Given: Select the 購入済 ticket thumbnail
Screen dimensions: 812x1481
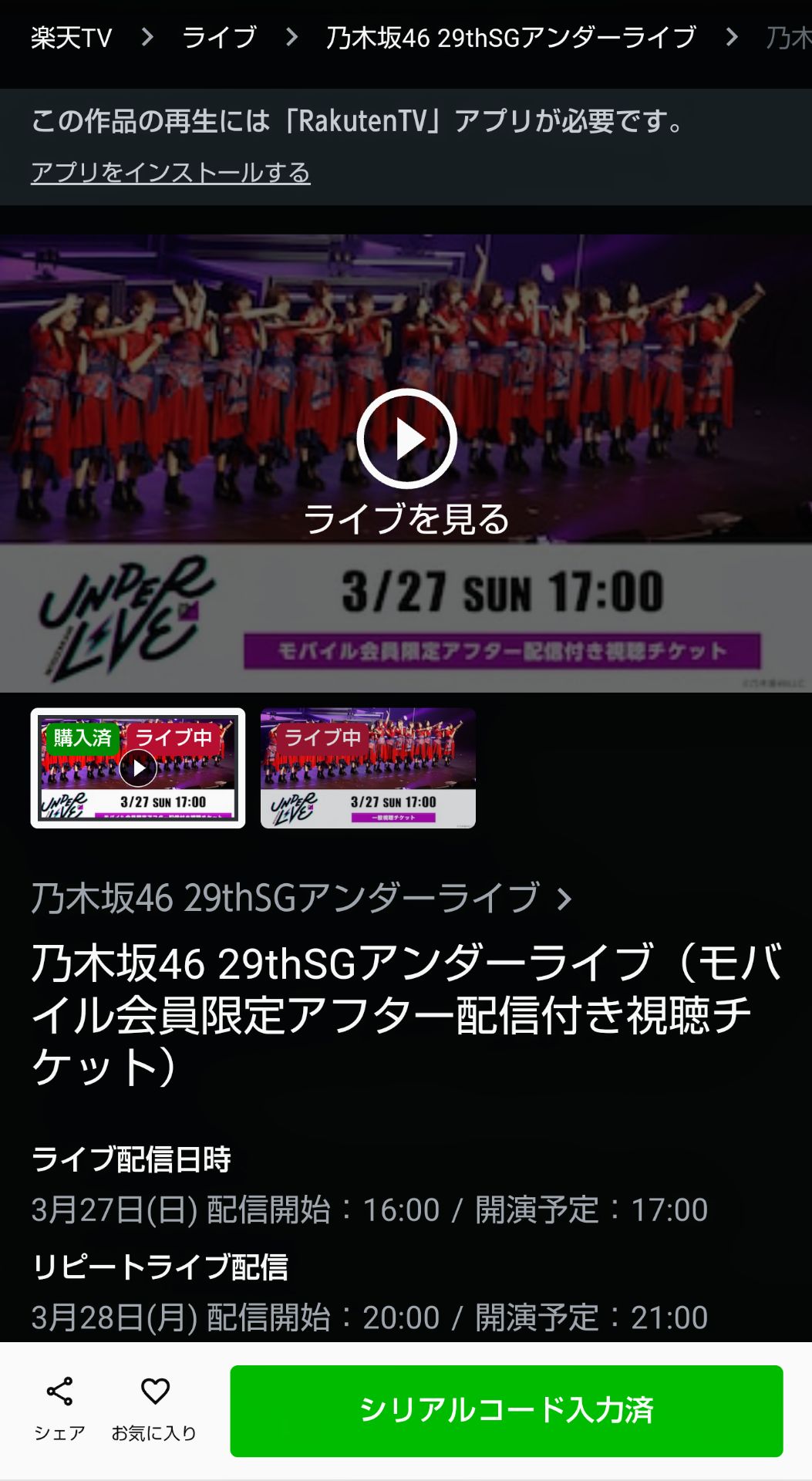Looking at the screenshot, I should point(138,768).
